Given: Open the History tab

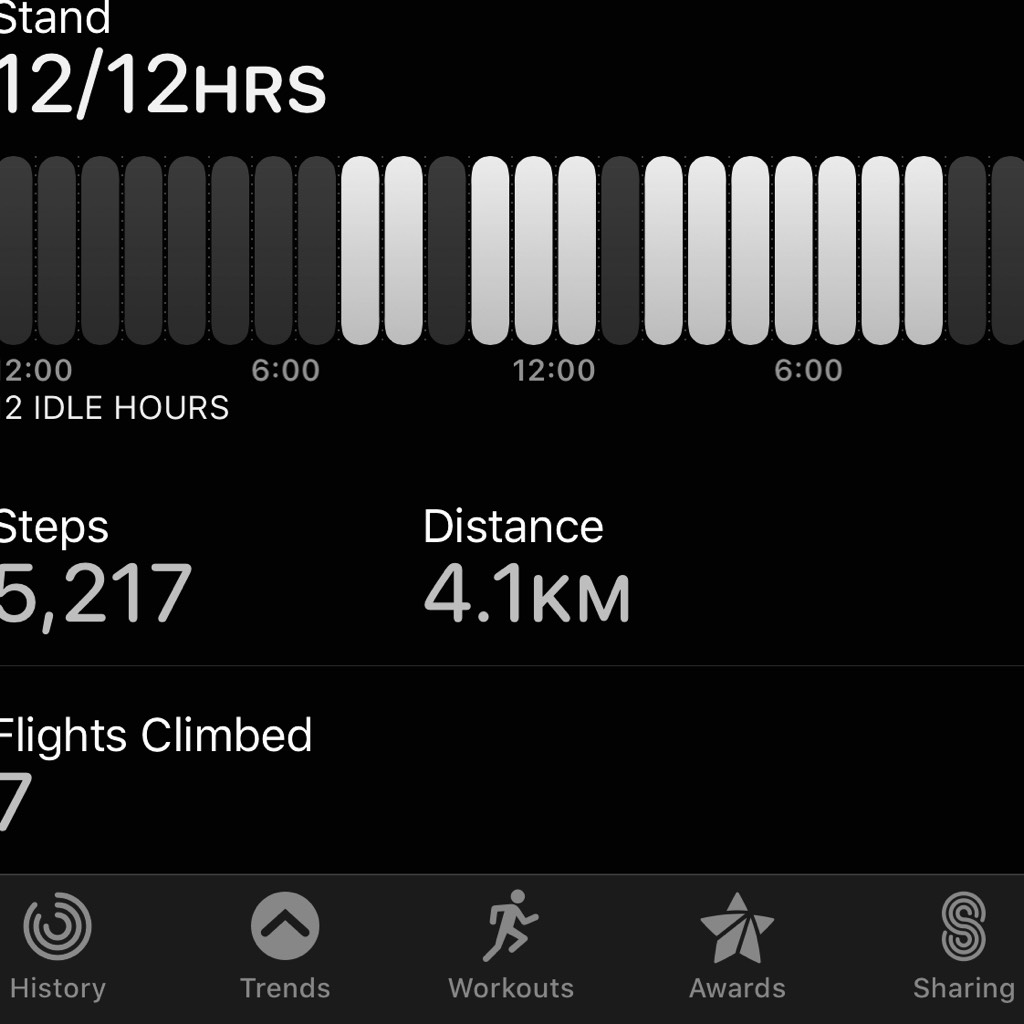Looking at the screenshot, I should point(57,945).
